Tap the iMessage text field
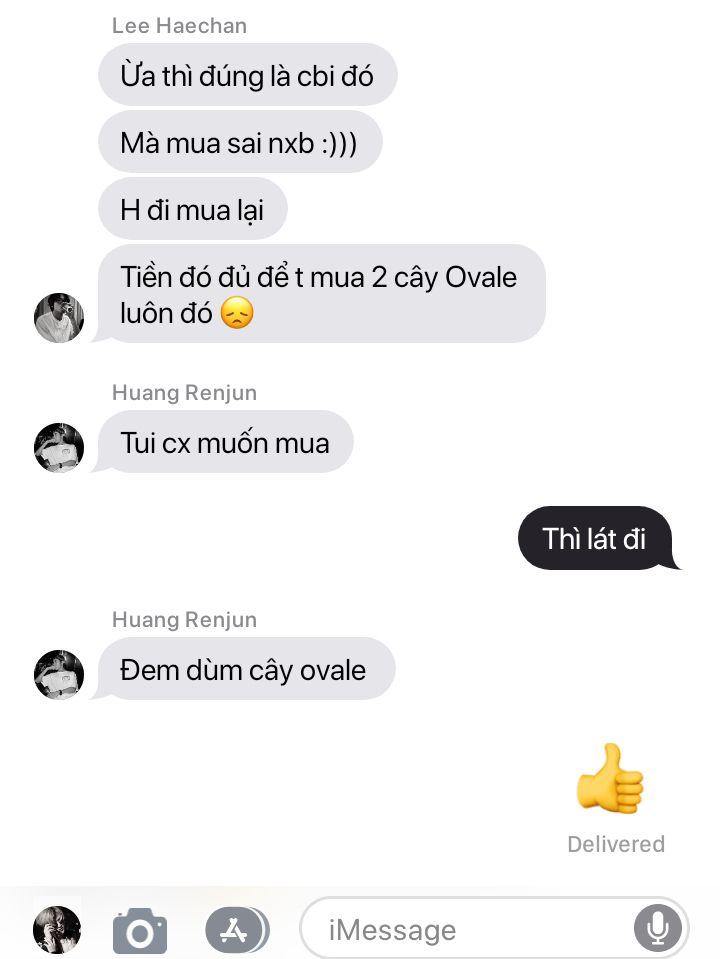Screen dimensions: 720x959 [x=470, y=931]
